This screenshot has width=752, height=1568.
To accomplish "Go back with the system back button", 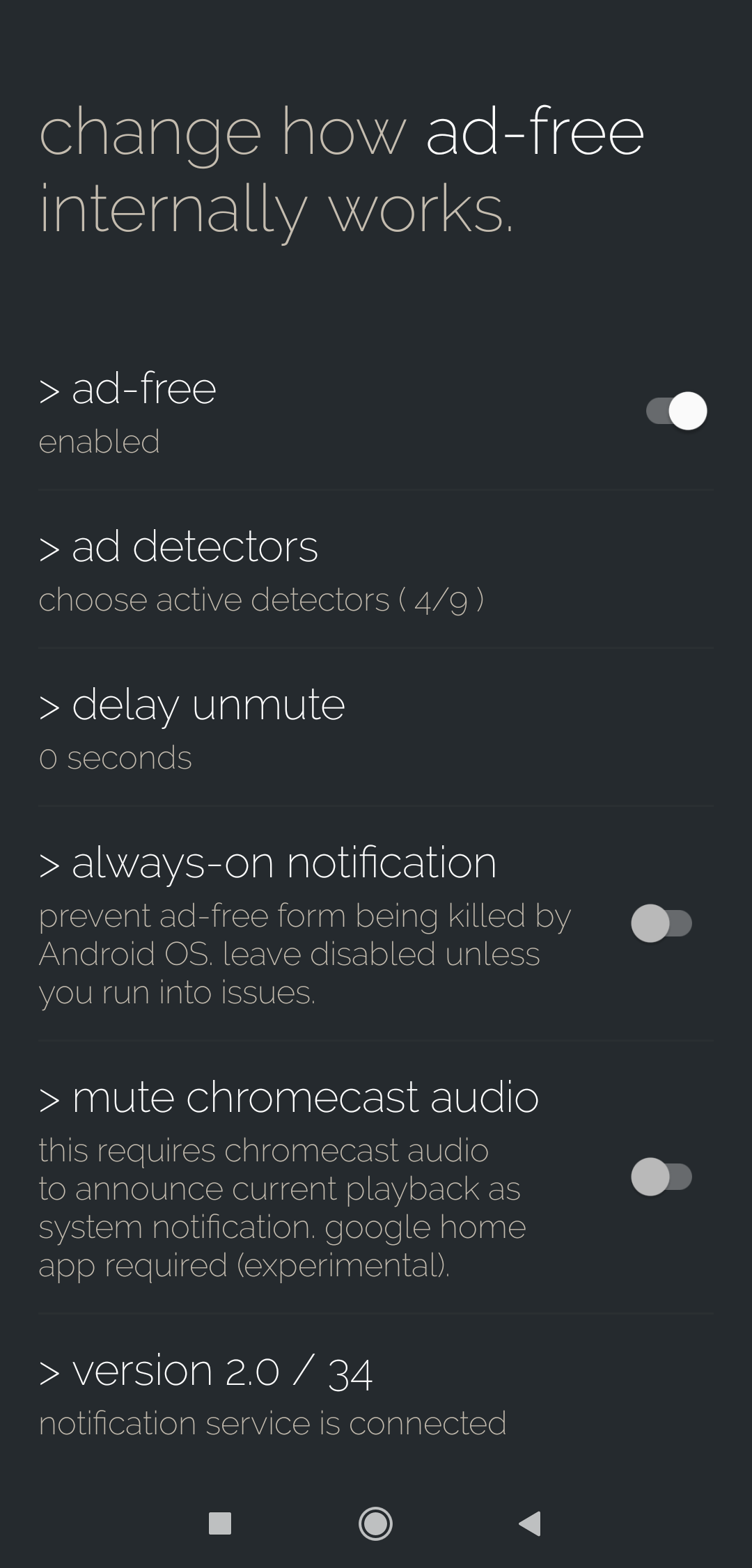I will coord(531,1523).
